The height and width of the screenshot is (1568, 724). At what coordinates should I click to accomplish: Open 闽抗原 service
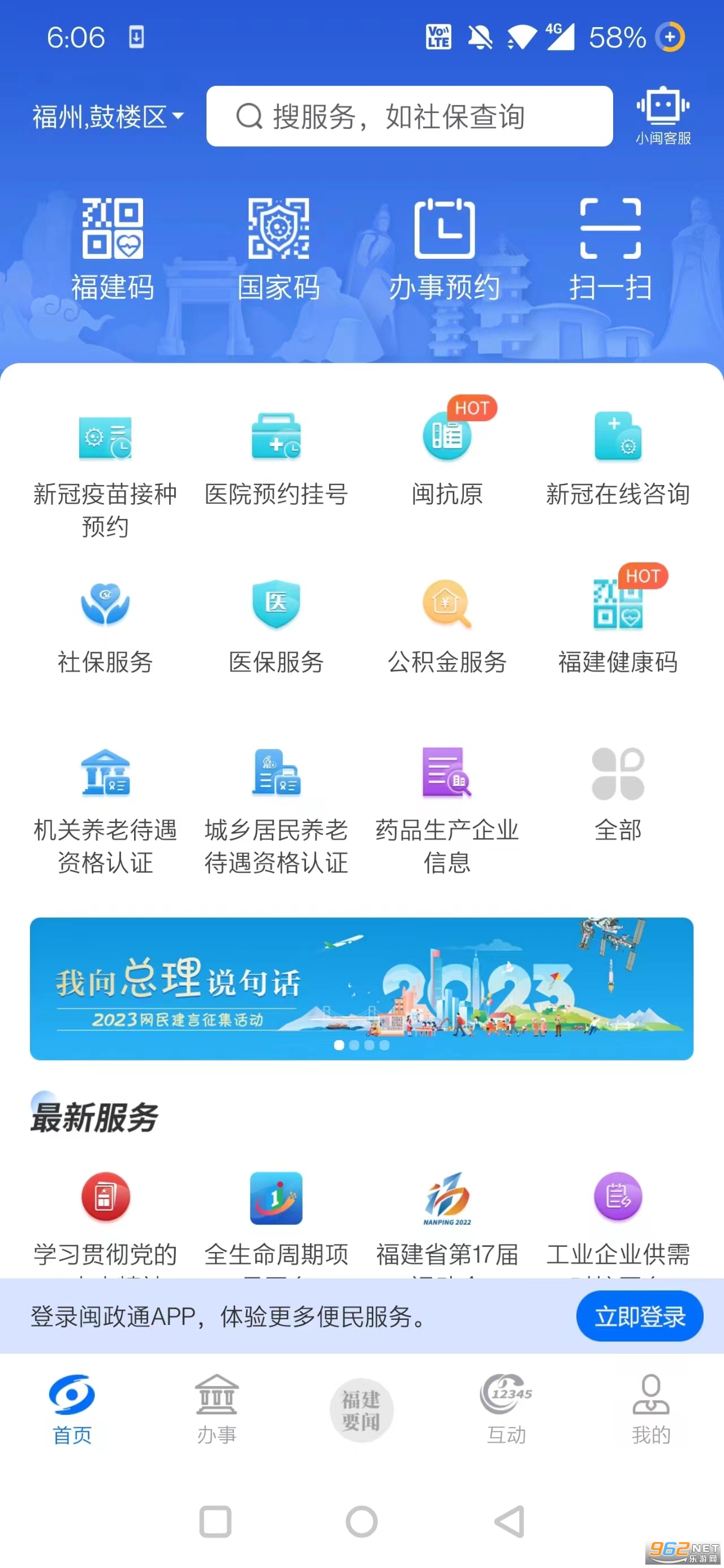click(447, 453)
